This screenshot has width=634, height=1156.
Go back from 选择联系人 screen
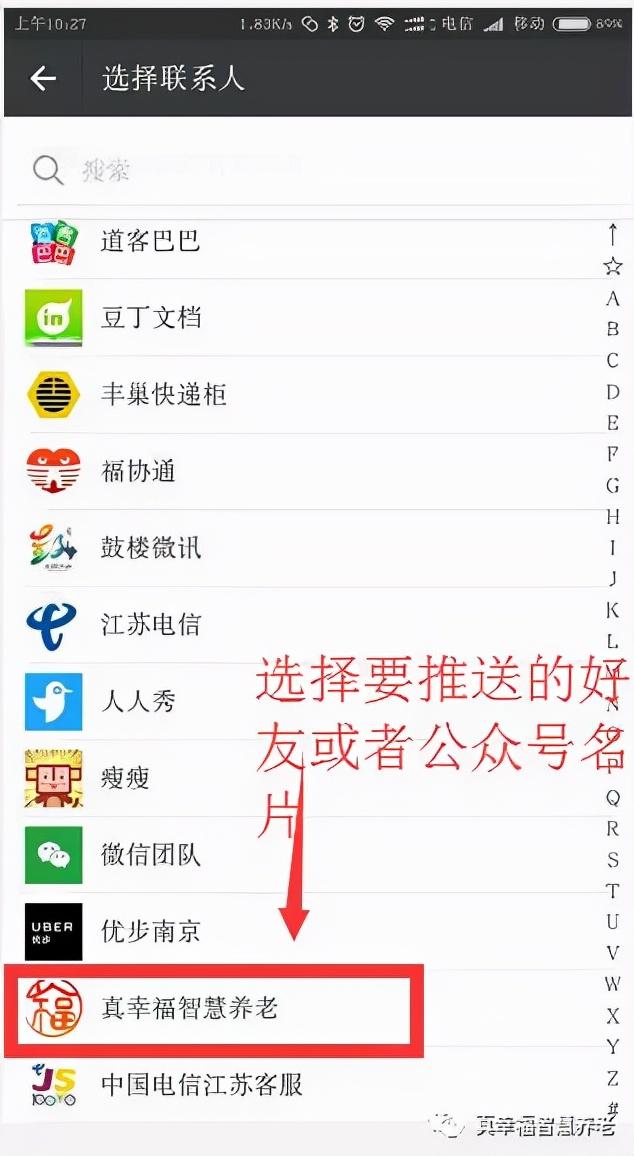43,78
